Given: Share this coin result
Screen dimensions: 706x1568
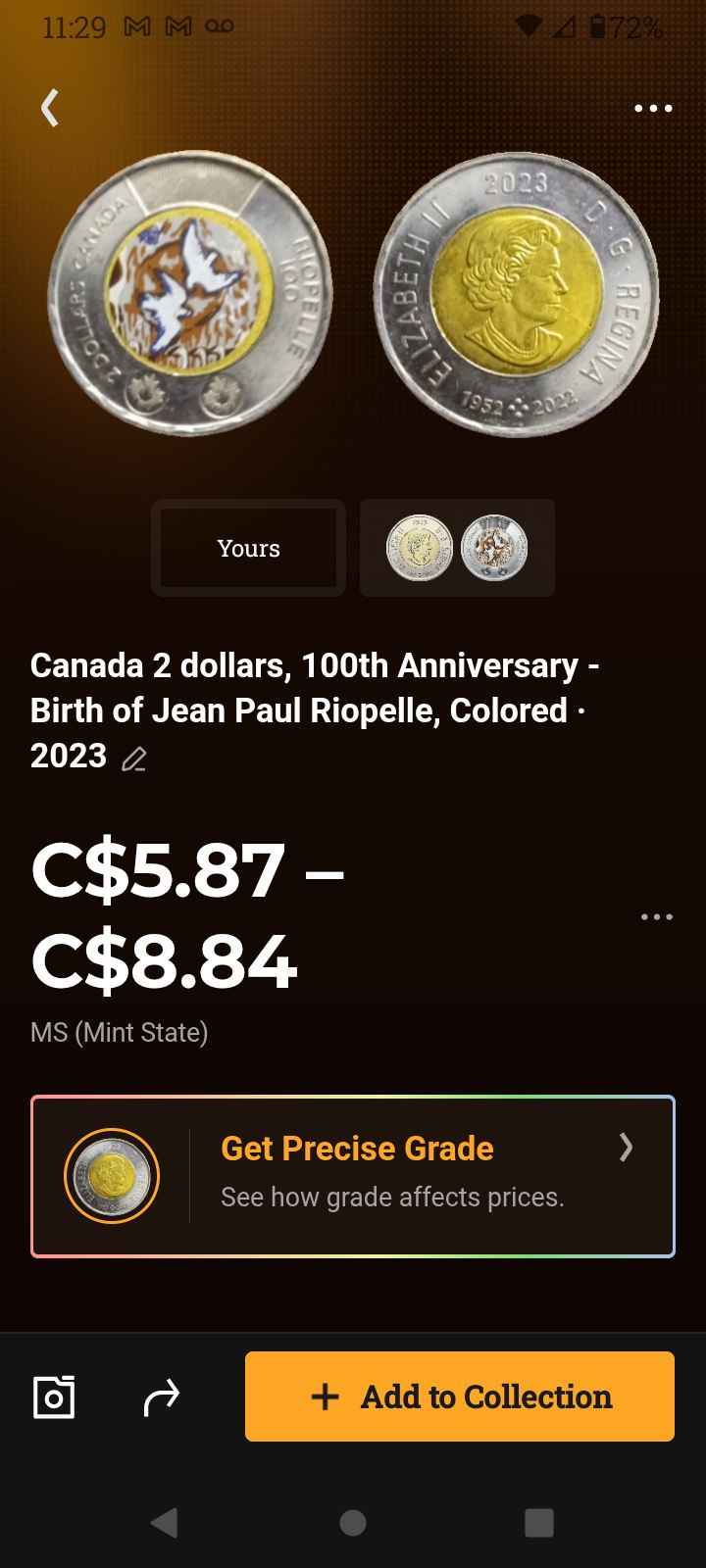Looking at the screenshot, I should [x=162, y=1396].
